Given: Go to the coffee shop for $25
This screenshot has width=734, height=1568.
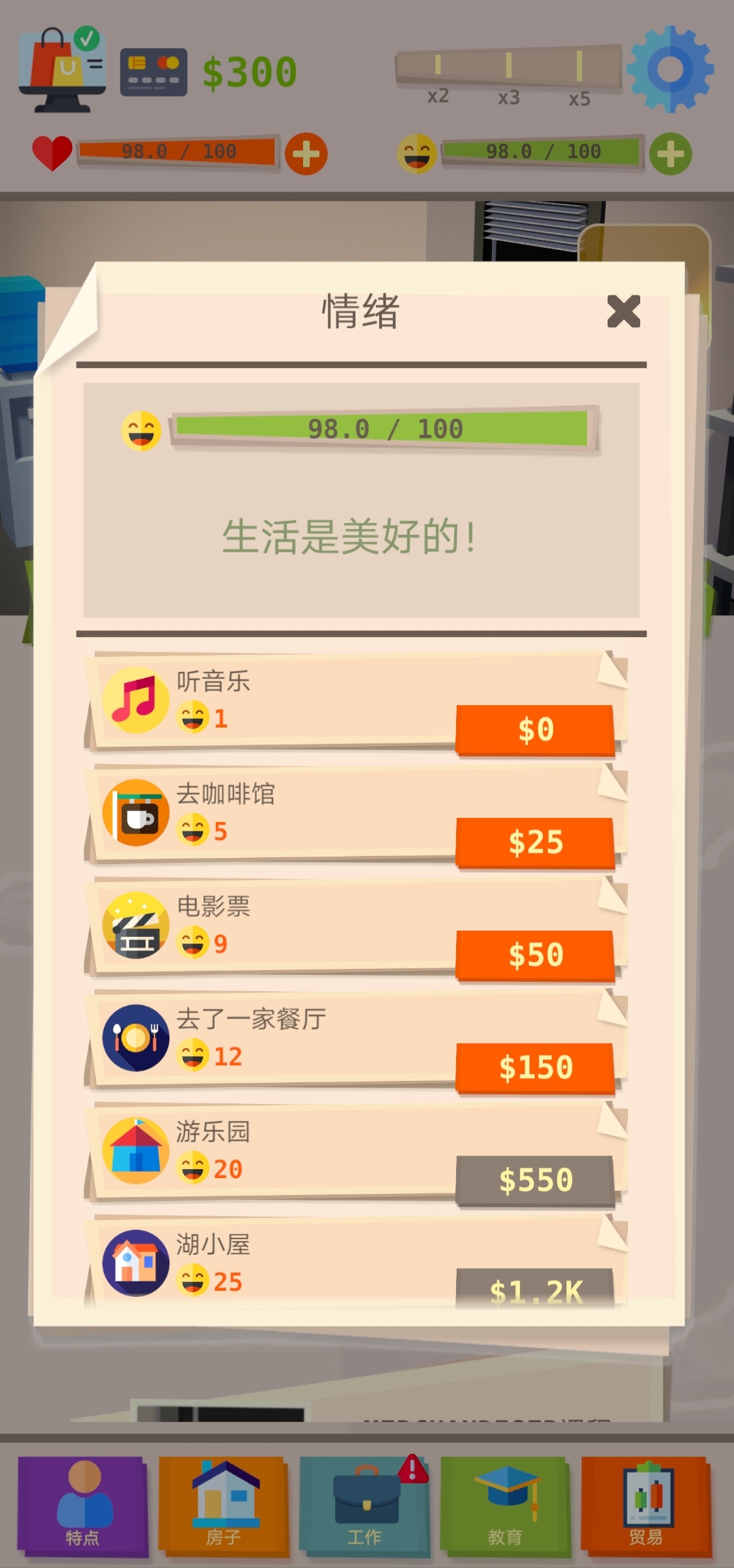Looking at the screenshot, I should click(x=536, y=842).
